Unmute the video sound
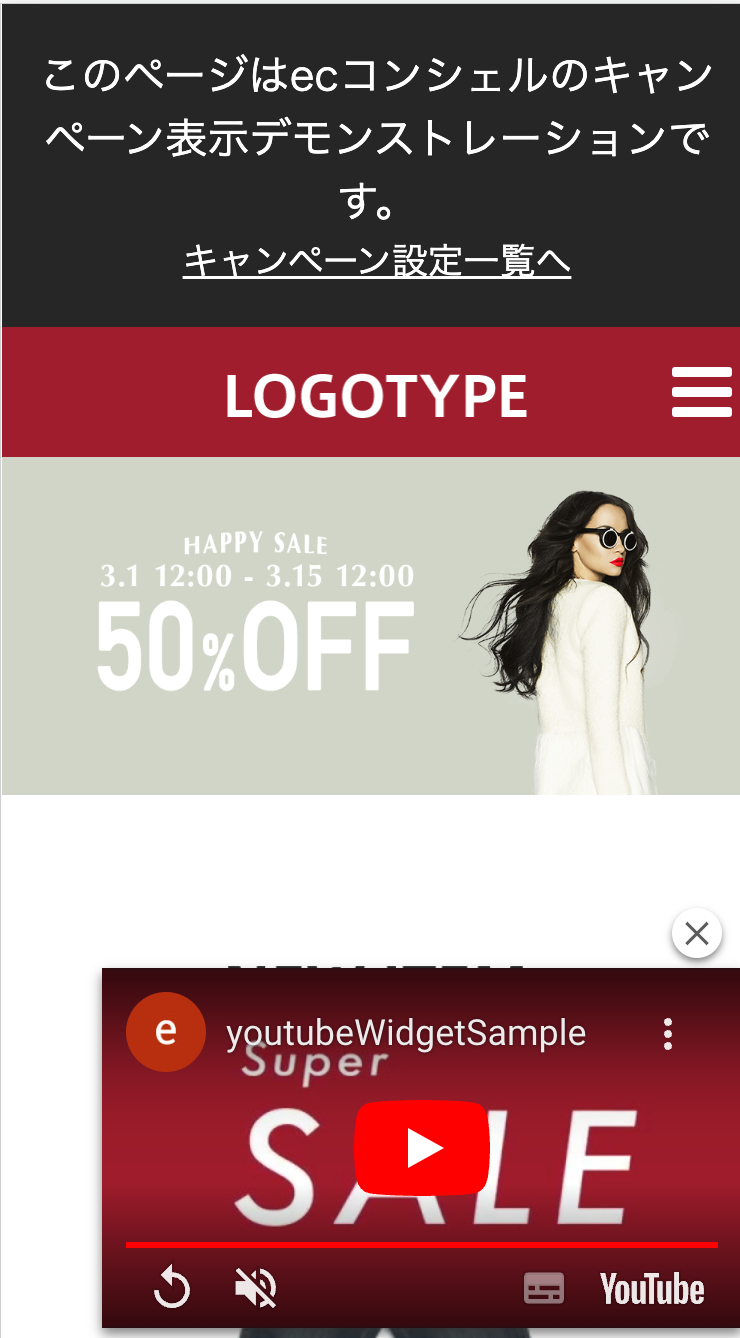Viewport: 740px width, 1338px height. pyautogui.click(x=256, y=1288)
